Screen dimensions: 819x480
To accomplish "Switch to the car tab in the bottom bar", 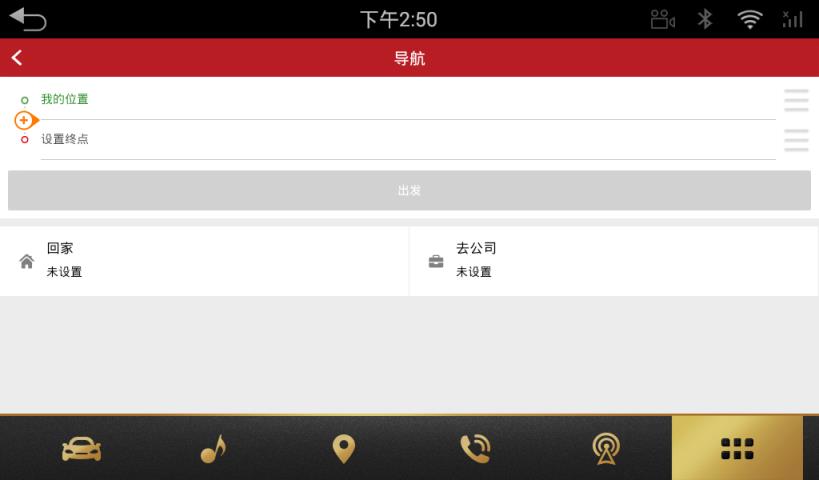I will tap(81, 450).
